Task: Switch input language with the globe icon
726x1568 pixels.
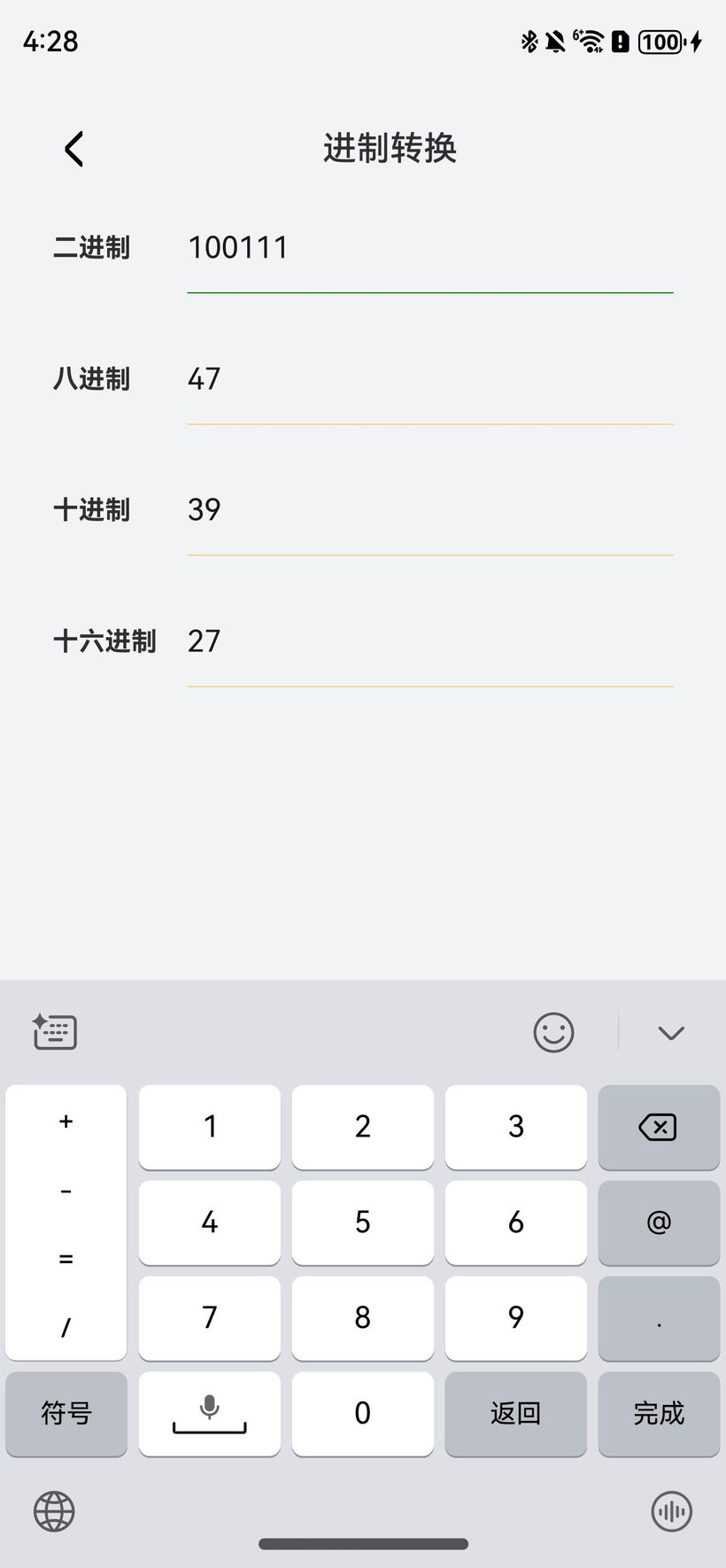Action: (x=54, y=1511)
